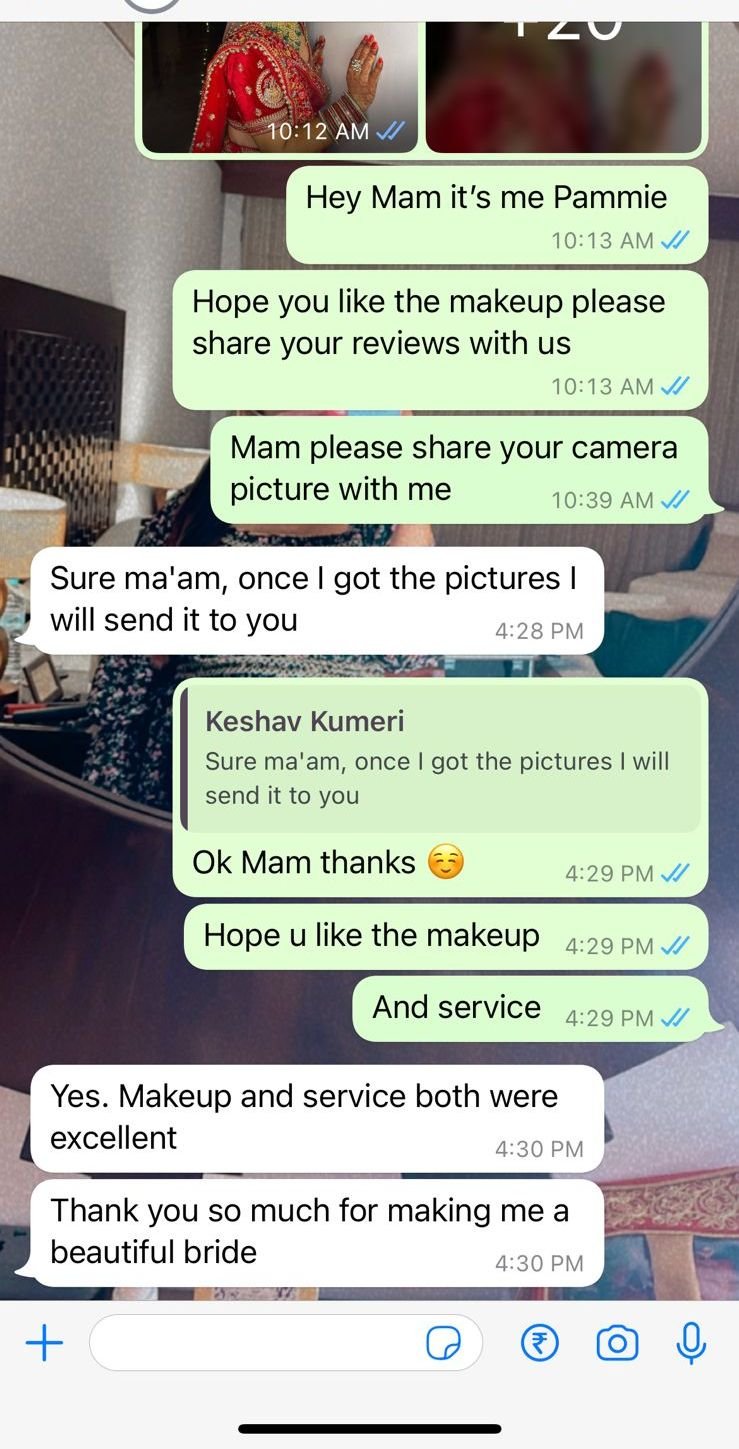The width and height of the screenshot is (739, 1449).
Task: Tap the message text field
Action: [x=255, y=1343]
